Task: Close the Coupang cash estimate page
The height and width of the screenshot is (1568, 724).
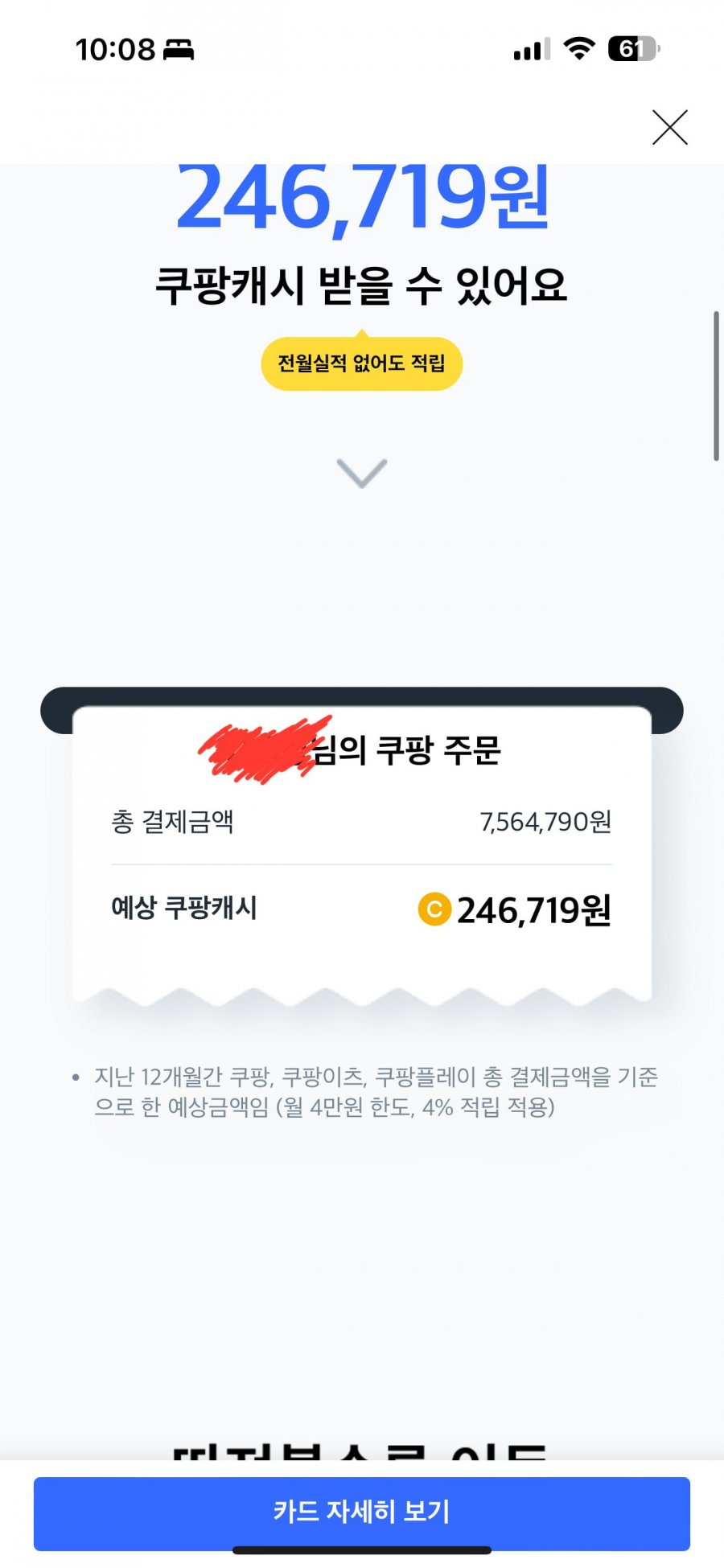Action: coord(669,127)
